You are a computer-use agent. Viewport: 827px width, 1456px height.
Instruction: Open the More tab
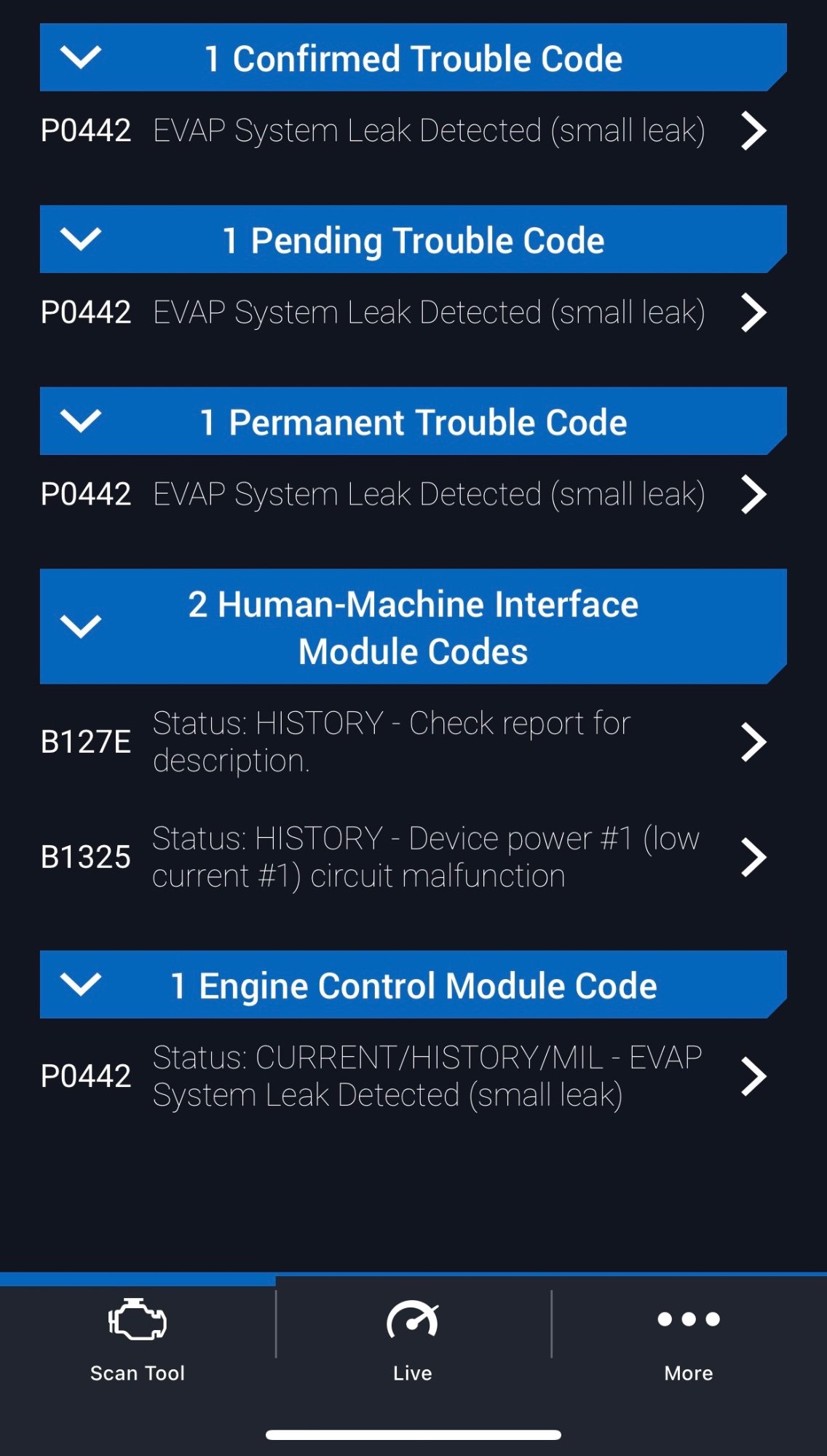(689, 1341)
